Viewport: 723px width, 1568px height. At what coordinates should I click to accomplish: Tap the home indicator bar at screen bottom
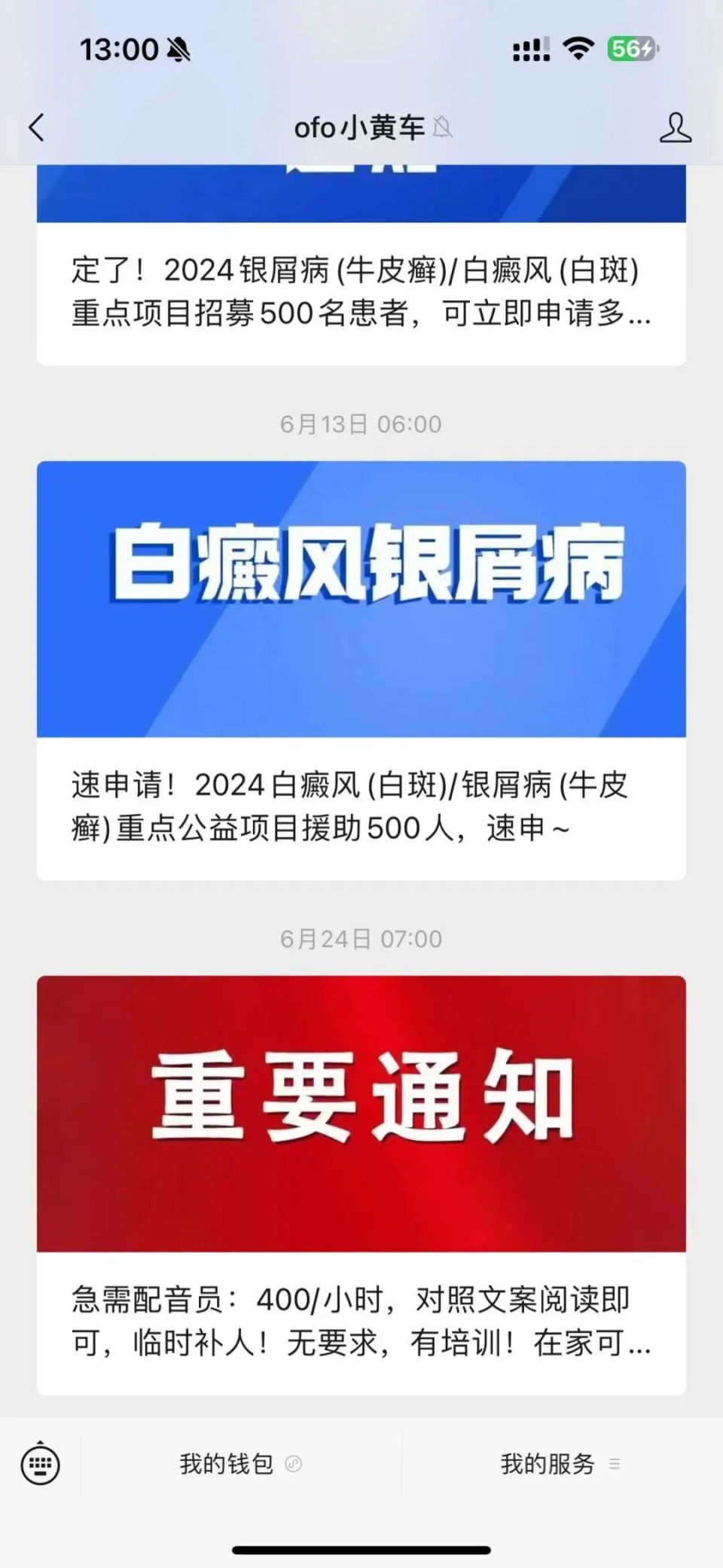click(x=361, y=1549)
